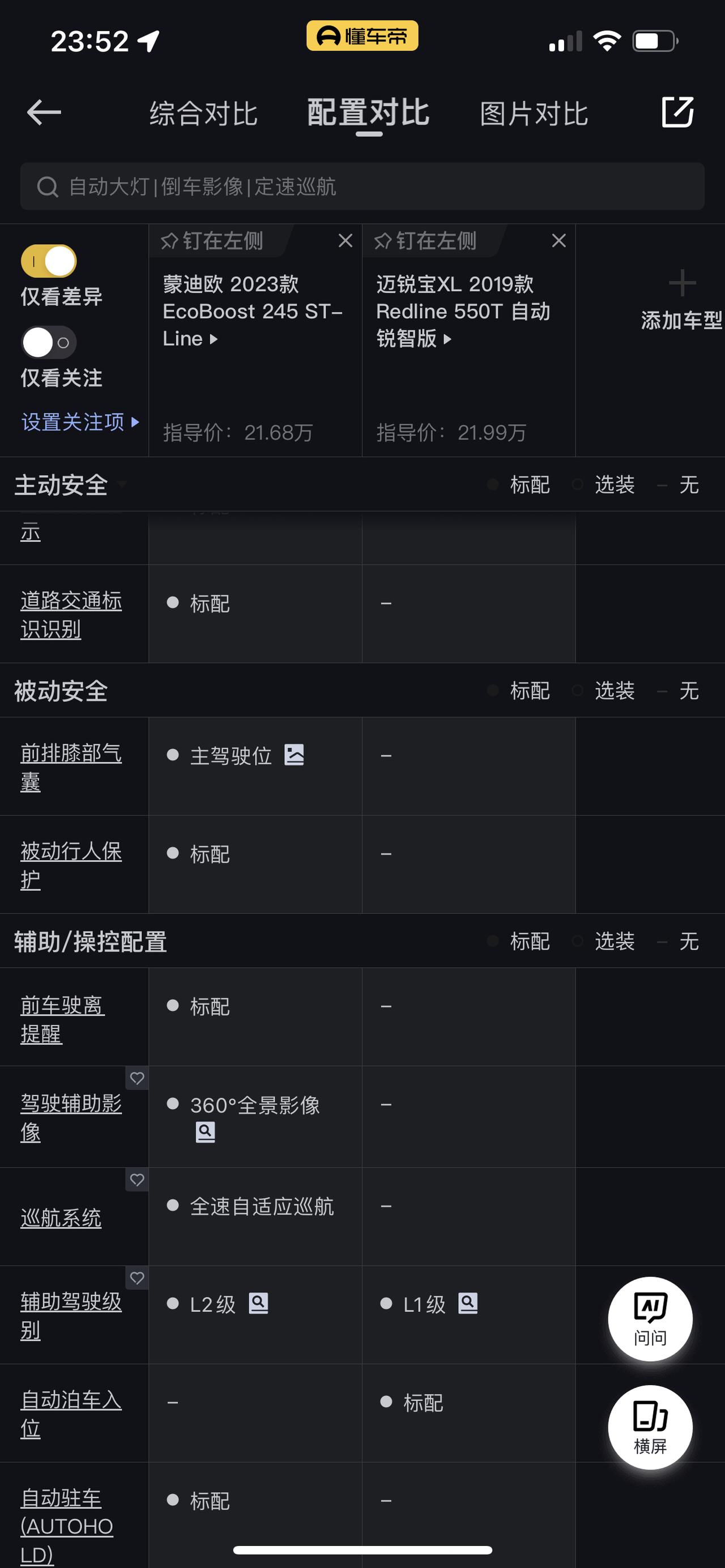Favorite the 驾驶辅助影像 row with the heart
This screenshot has height=1568, width=725.
pyautogui.click(x=137, y=1079)
